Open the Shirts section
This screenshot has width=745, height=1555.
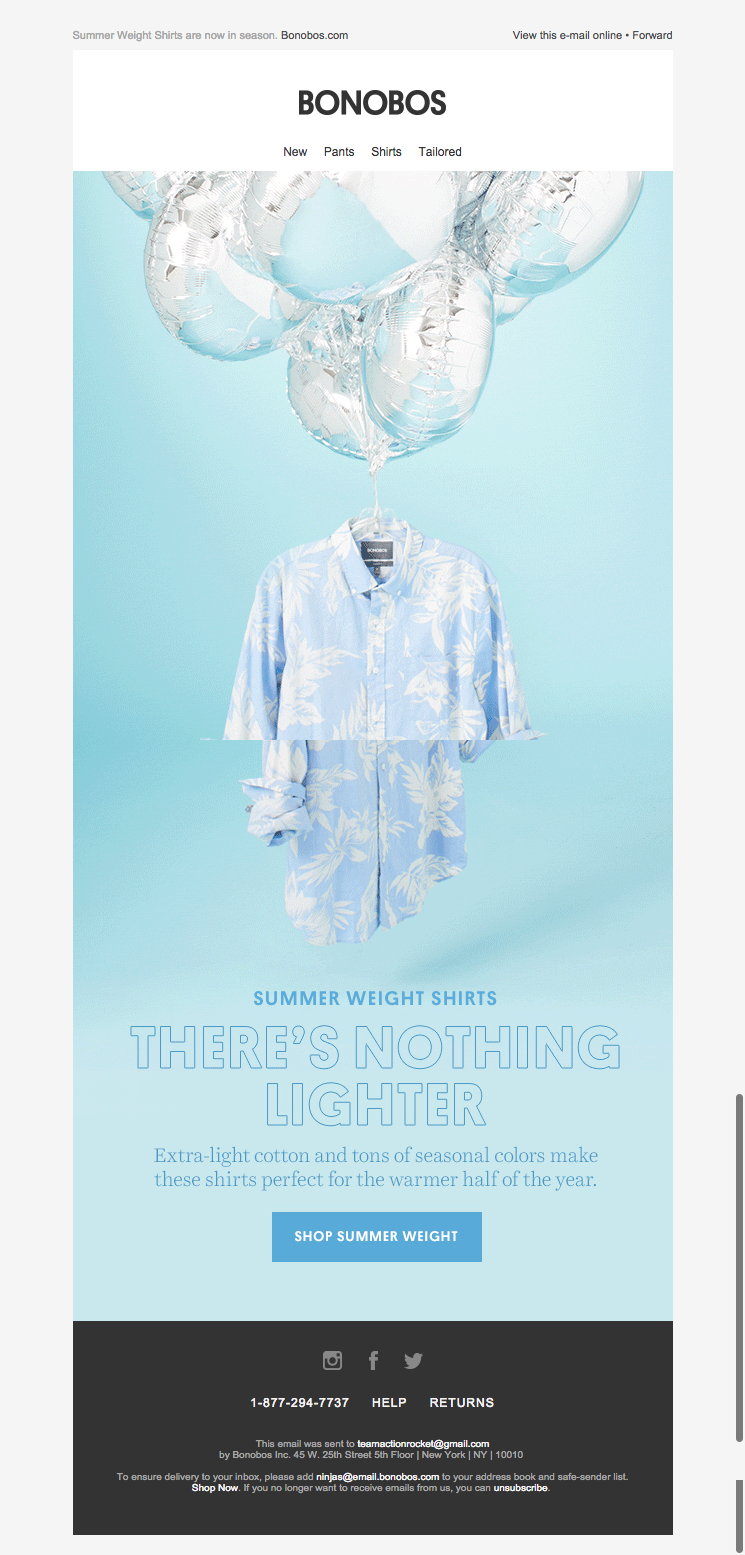pyautogui.click(x=386, y=152)
